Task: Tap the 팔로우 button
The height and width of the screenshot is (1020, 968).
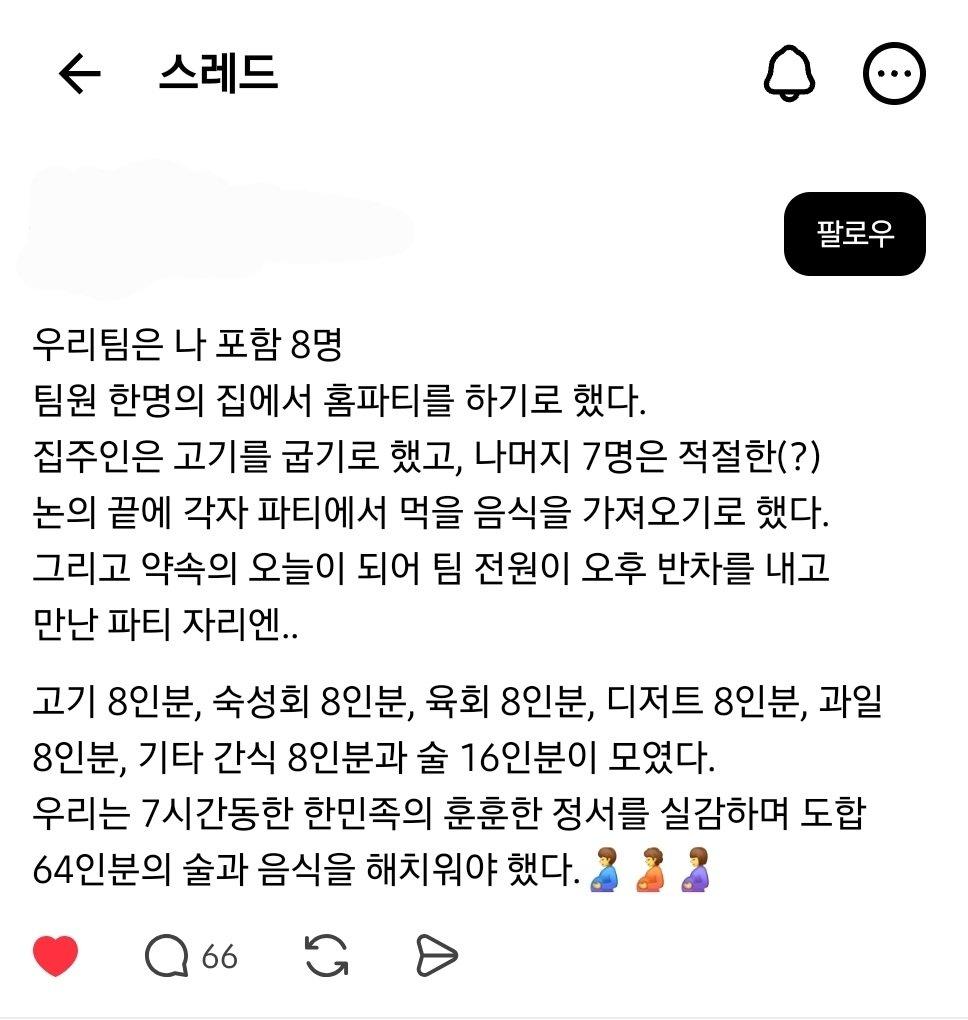Action: (x=854, y=234)
